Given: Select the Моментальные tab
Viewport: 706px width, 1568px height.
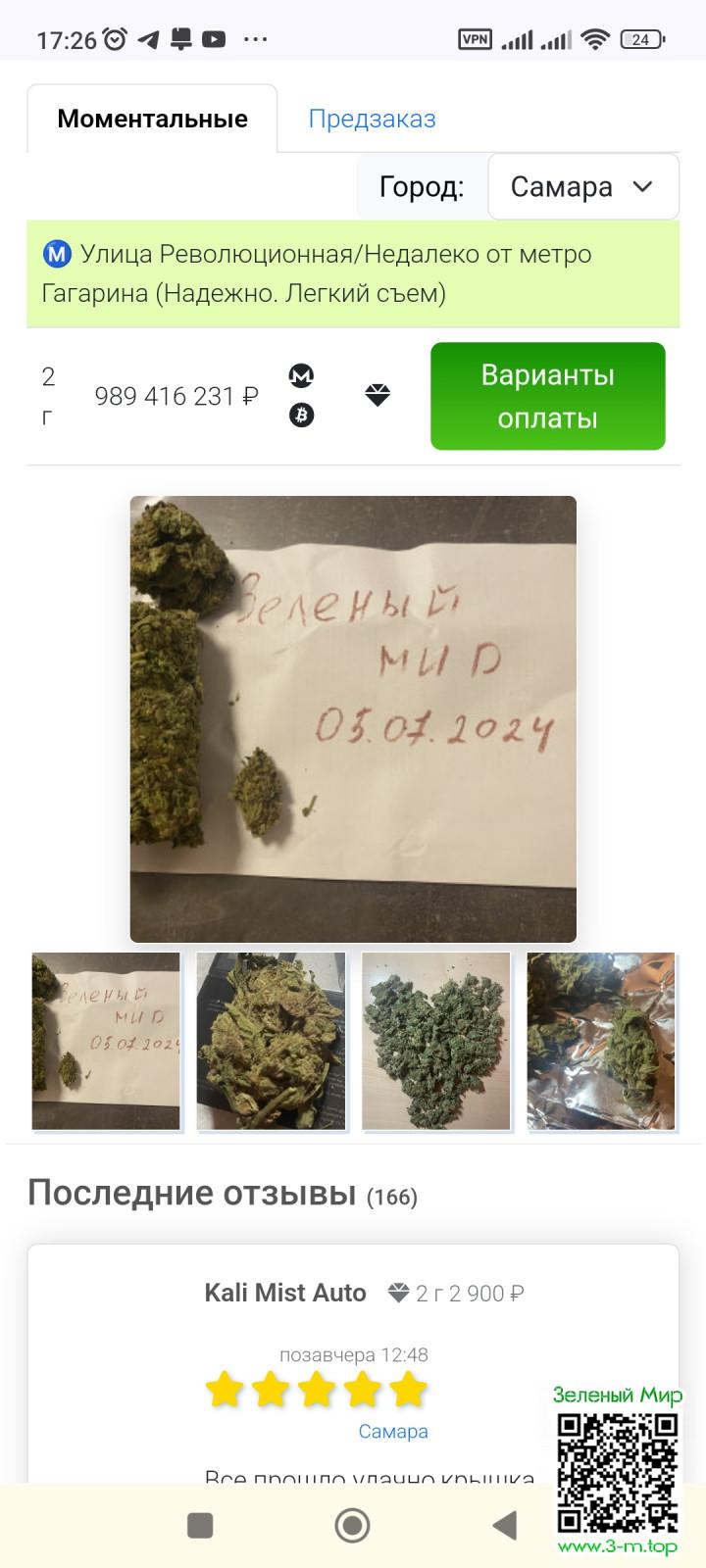Looking at the screenshot, I should (152, 120).
